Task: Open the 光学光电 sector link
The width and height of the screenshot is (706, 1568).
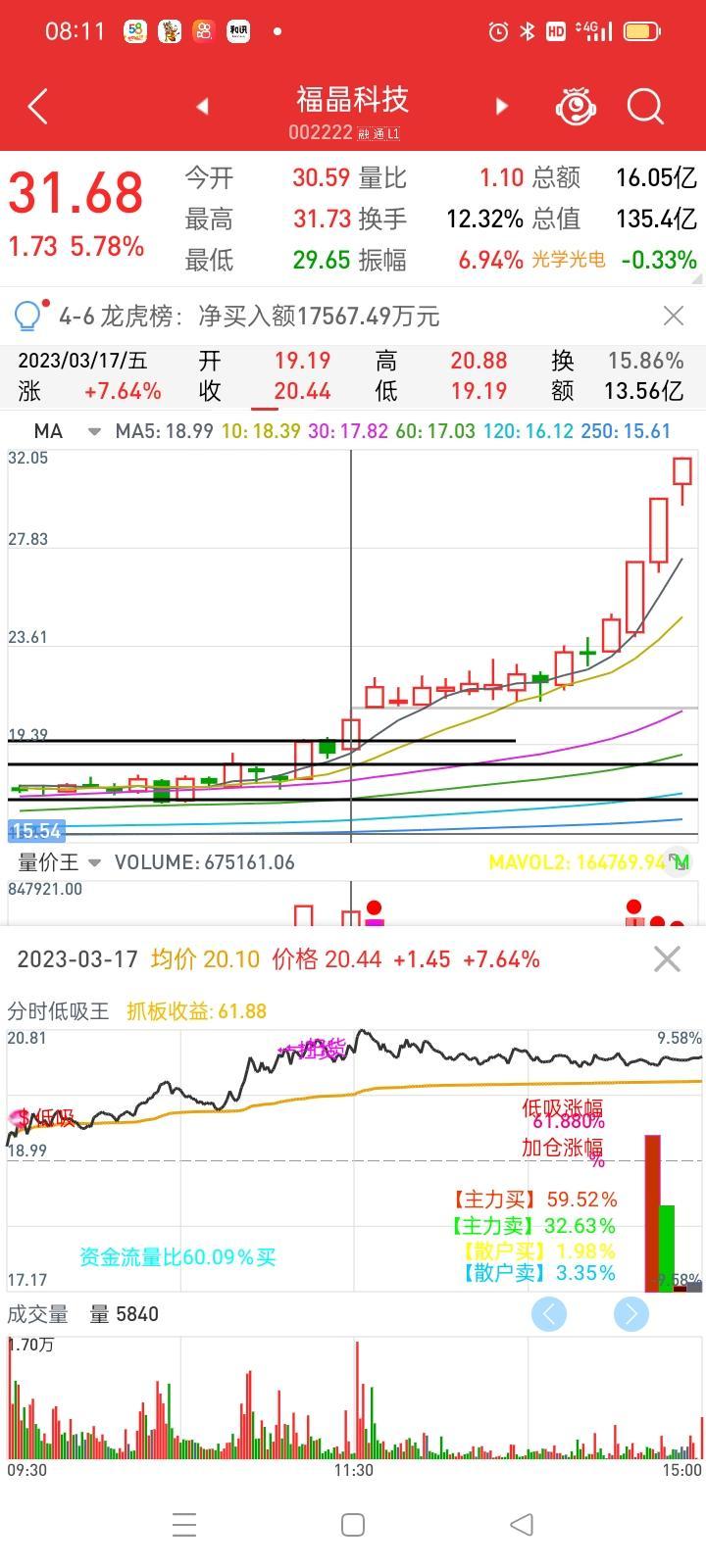Action: coord(569,260)
